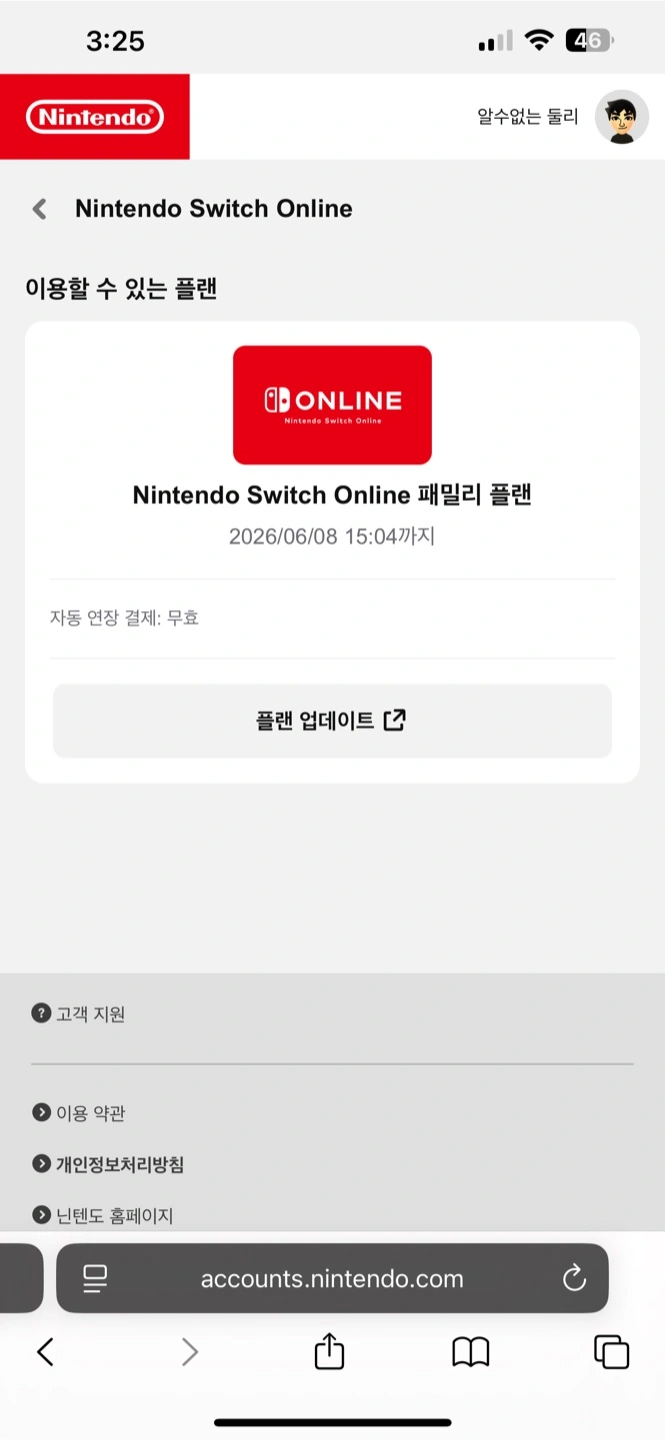This screenshot has height=1440, width=665.
Task: Open the 알수없는 둘리 profile avatar
Action: coord(621,117)
